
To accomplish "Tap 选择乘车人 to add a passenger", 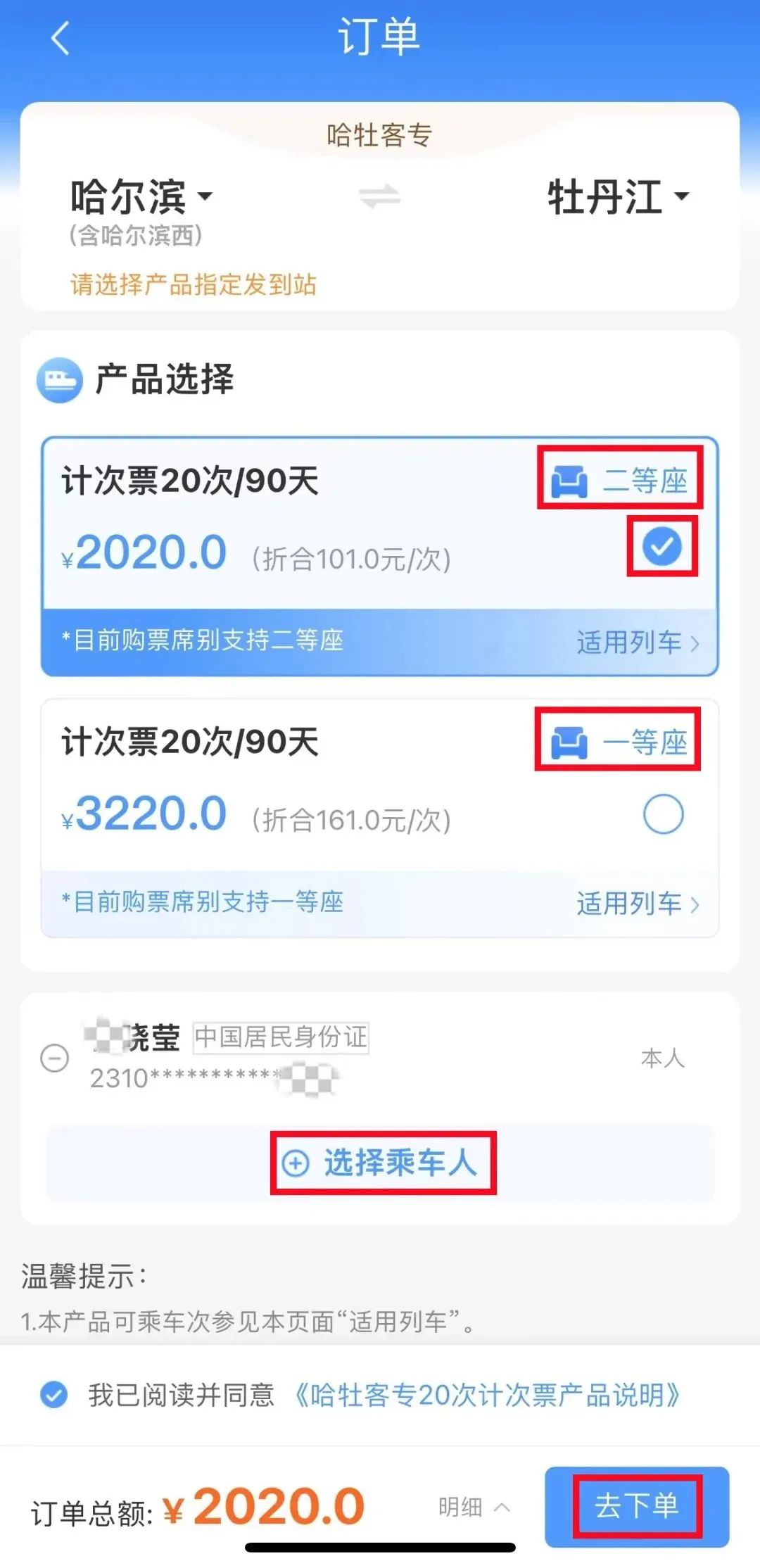I will pyautogui.click(x=383, y=1163).
